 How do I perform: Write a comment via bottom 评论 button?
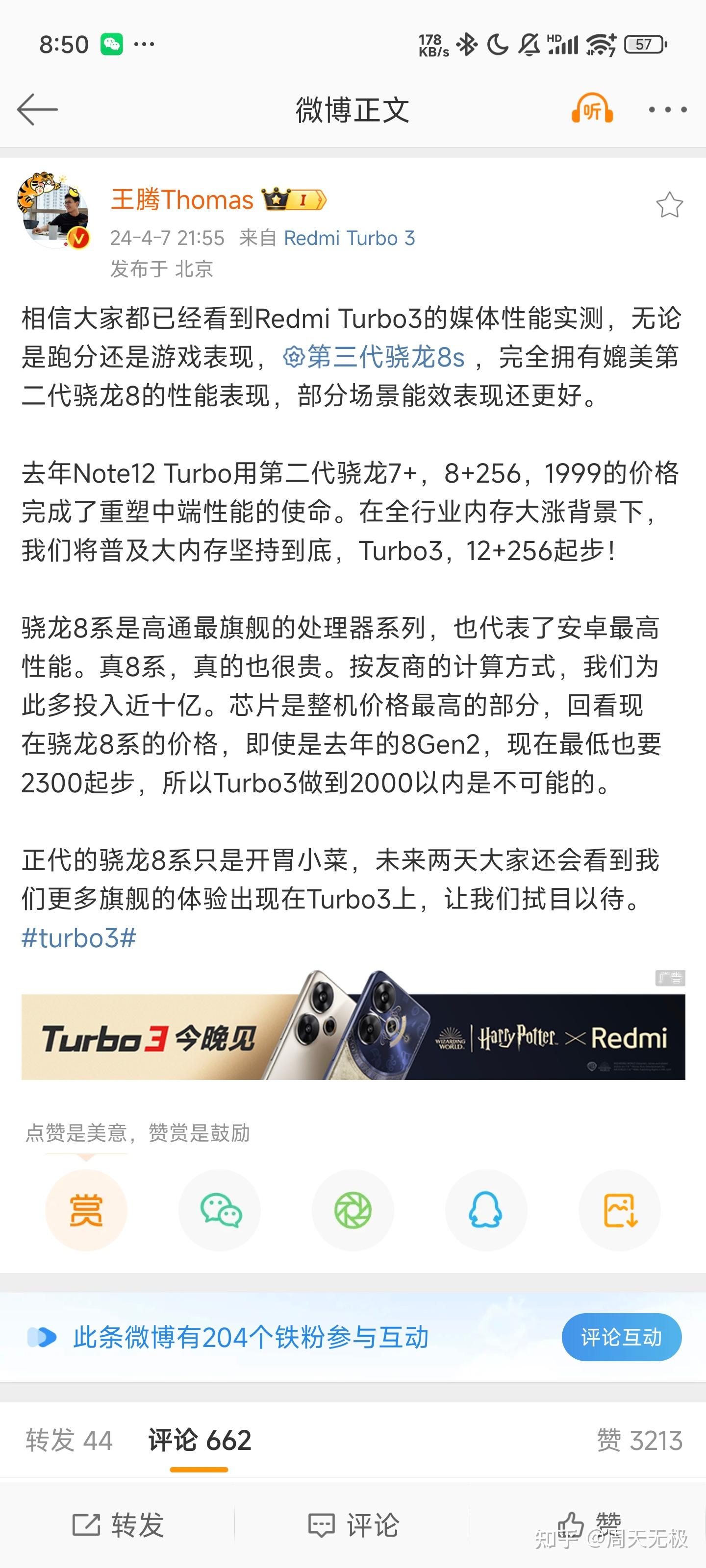click(353, 1525)
